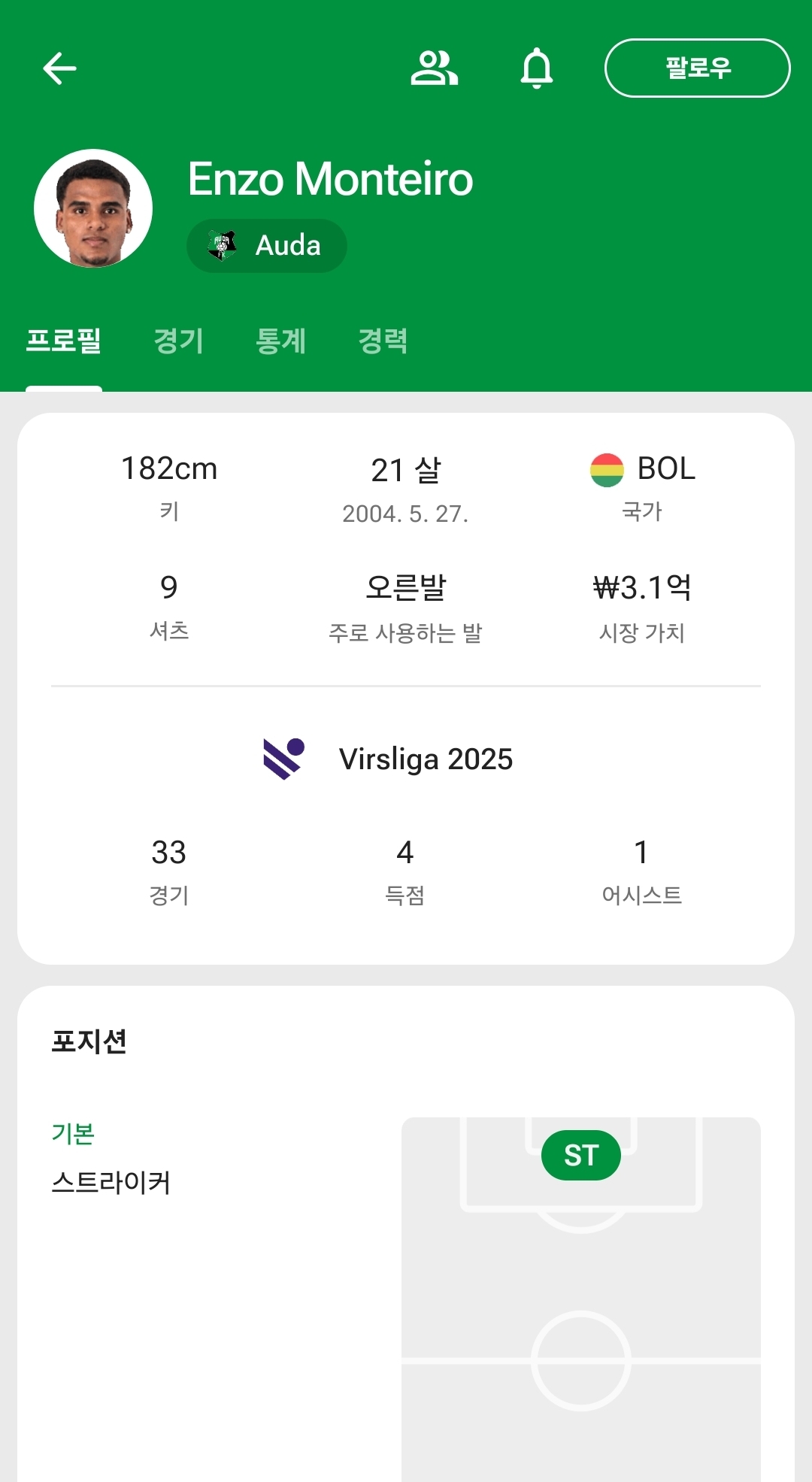Viewport: 812px width, 1482px height.
Task: Select the 프로필 tab
Action: (x=64, y=341)
